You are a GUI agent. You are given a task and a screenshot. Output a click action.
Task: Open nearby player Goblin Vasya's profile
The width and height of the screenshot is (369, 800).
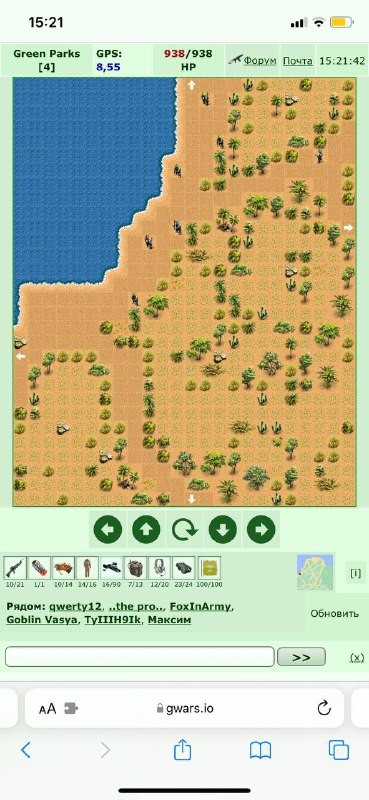point(39,620)
